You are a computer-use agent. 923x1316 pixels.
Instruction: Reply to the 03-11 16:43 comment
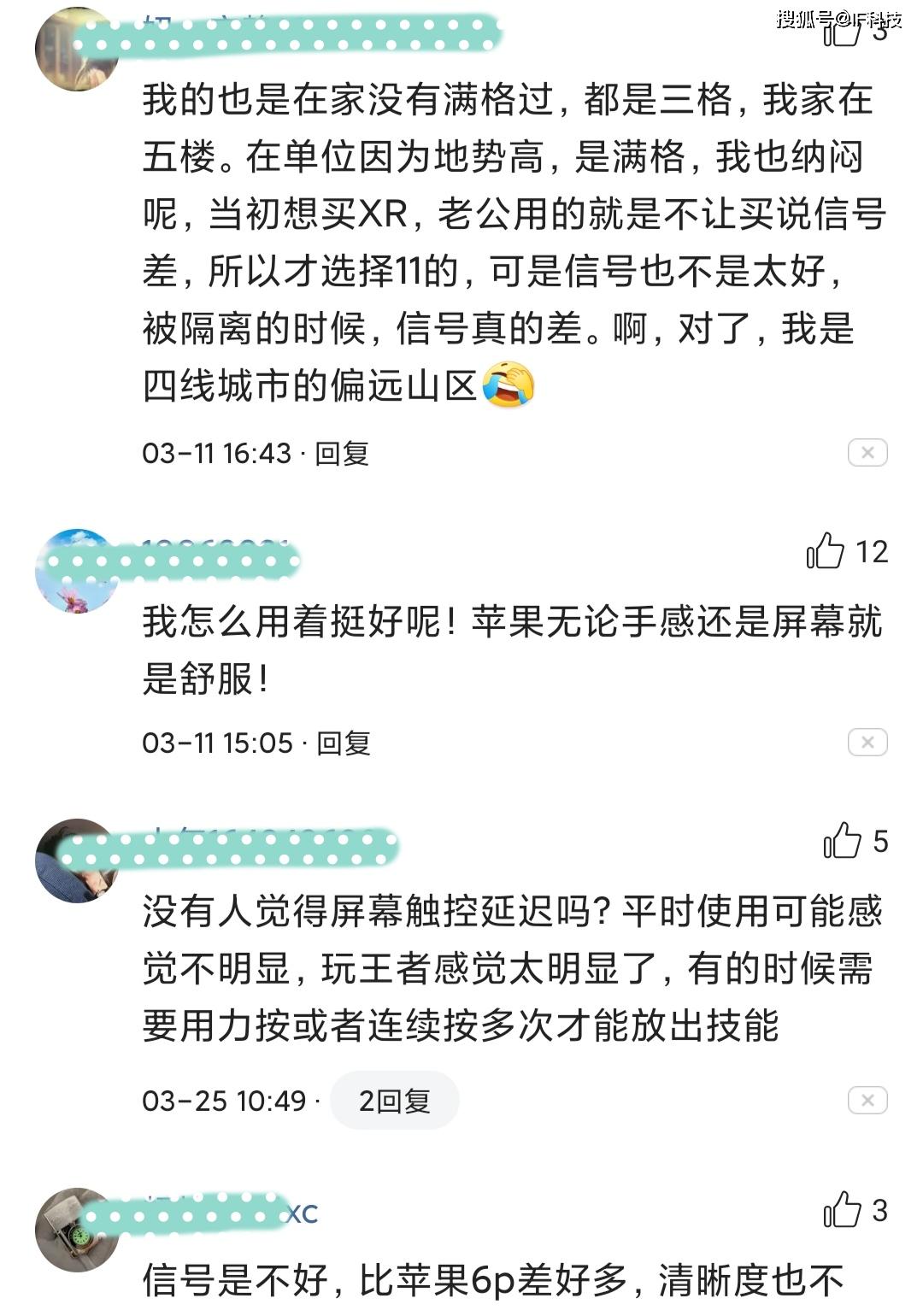coord(342,453)
